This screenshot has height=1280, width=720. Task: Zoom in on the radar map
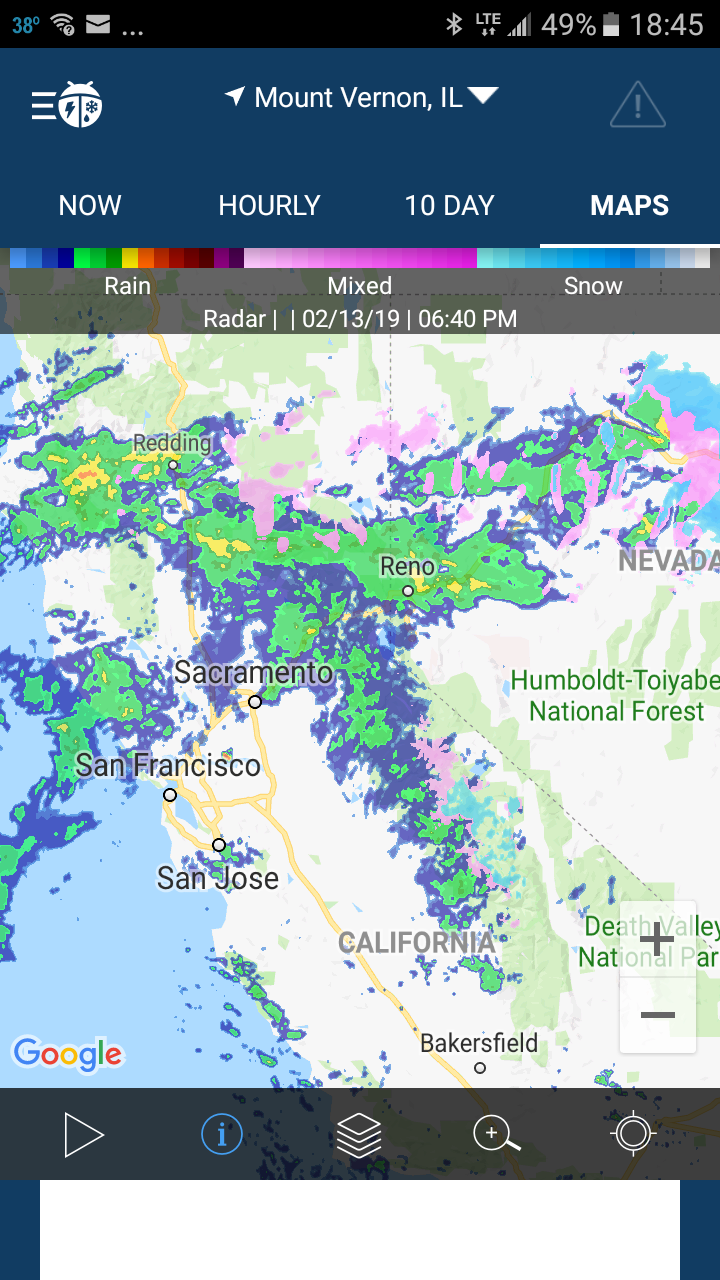(x=657, y=940)
